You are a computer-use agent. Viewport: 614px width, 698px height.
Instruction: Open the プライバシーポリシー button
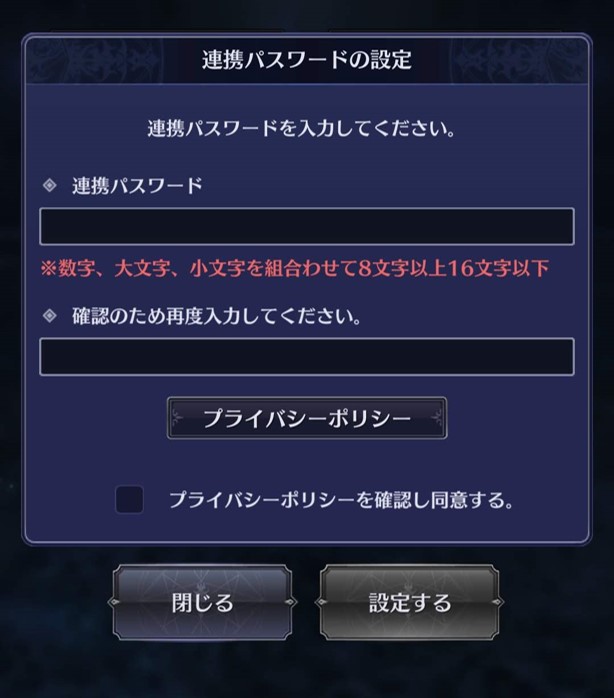pyautogui.click(x=306, y=419)
